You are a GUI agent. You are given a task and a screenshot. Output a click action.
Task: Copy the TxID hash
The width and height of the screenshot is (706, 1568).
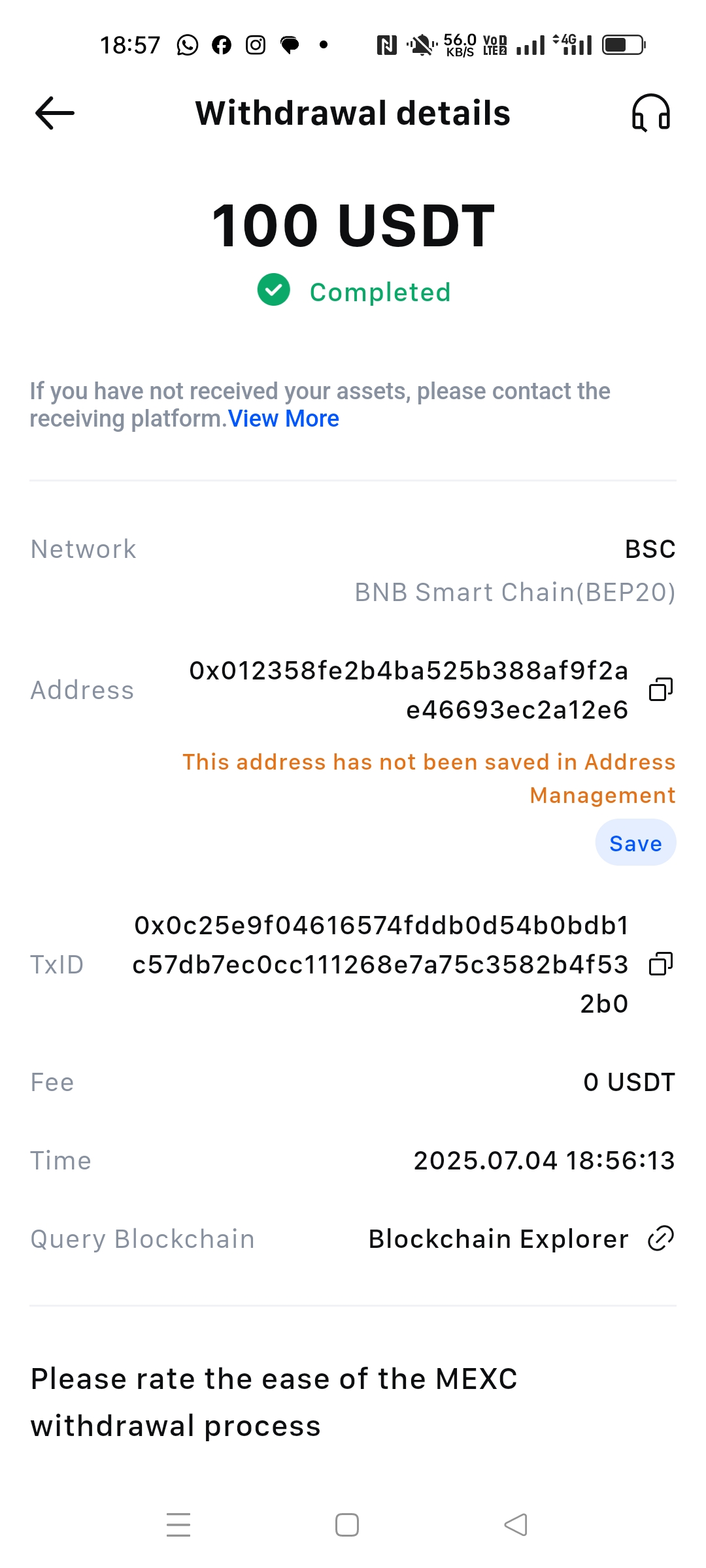(x=660, y=964)
